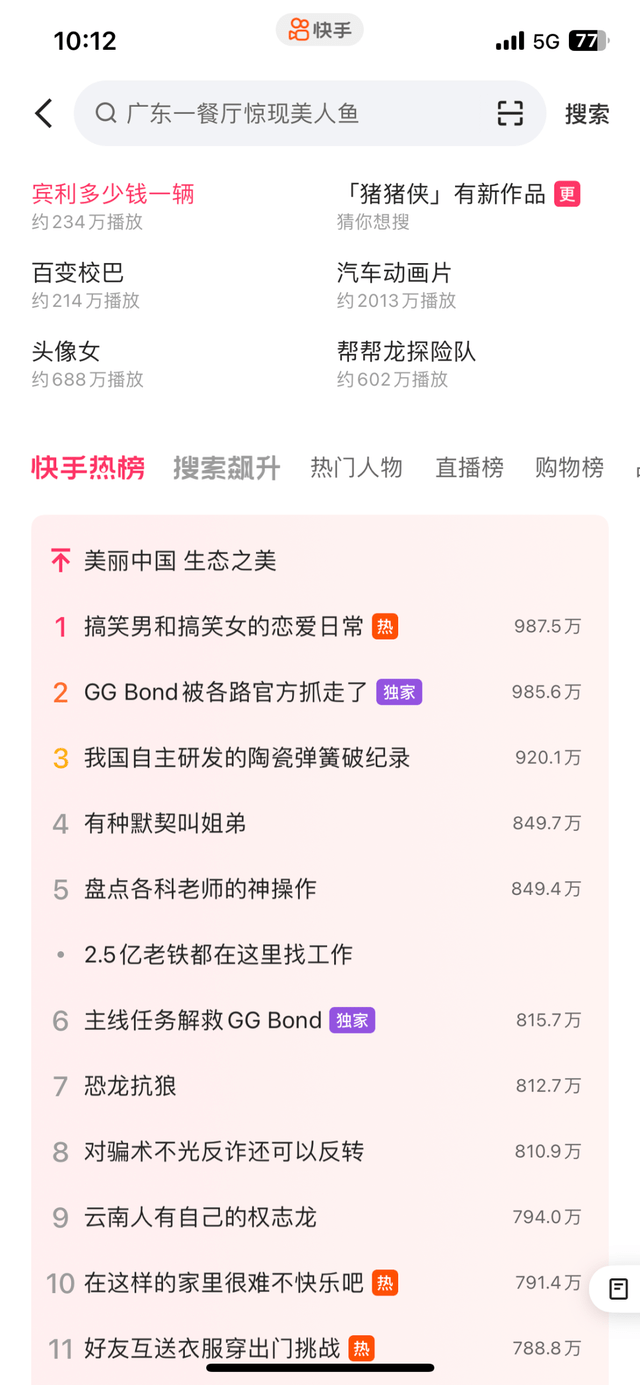
Task: Open topic GG Bond被各路官方抓走了
Action: (x=227, y=692)
